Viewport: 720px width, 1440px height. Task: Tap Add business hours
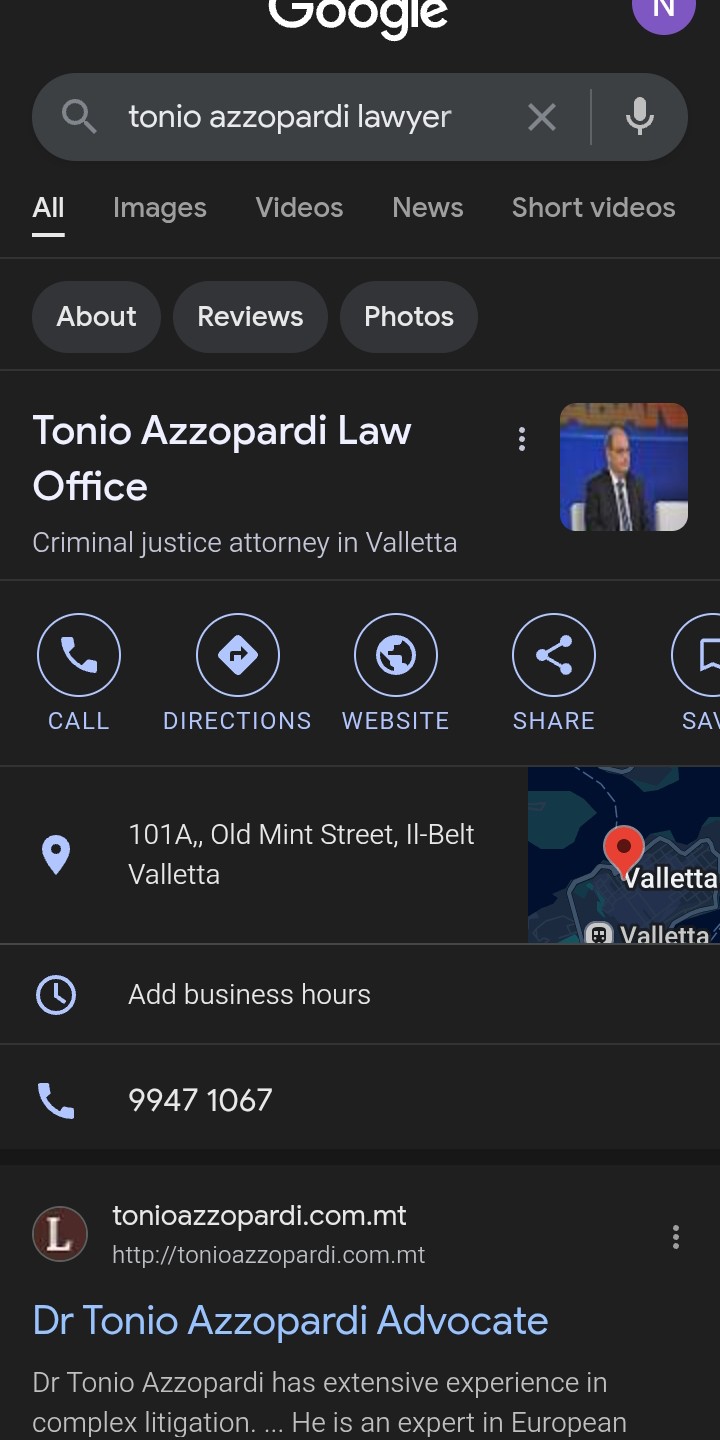click(249, 995)
